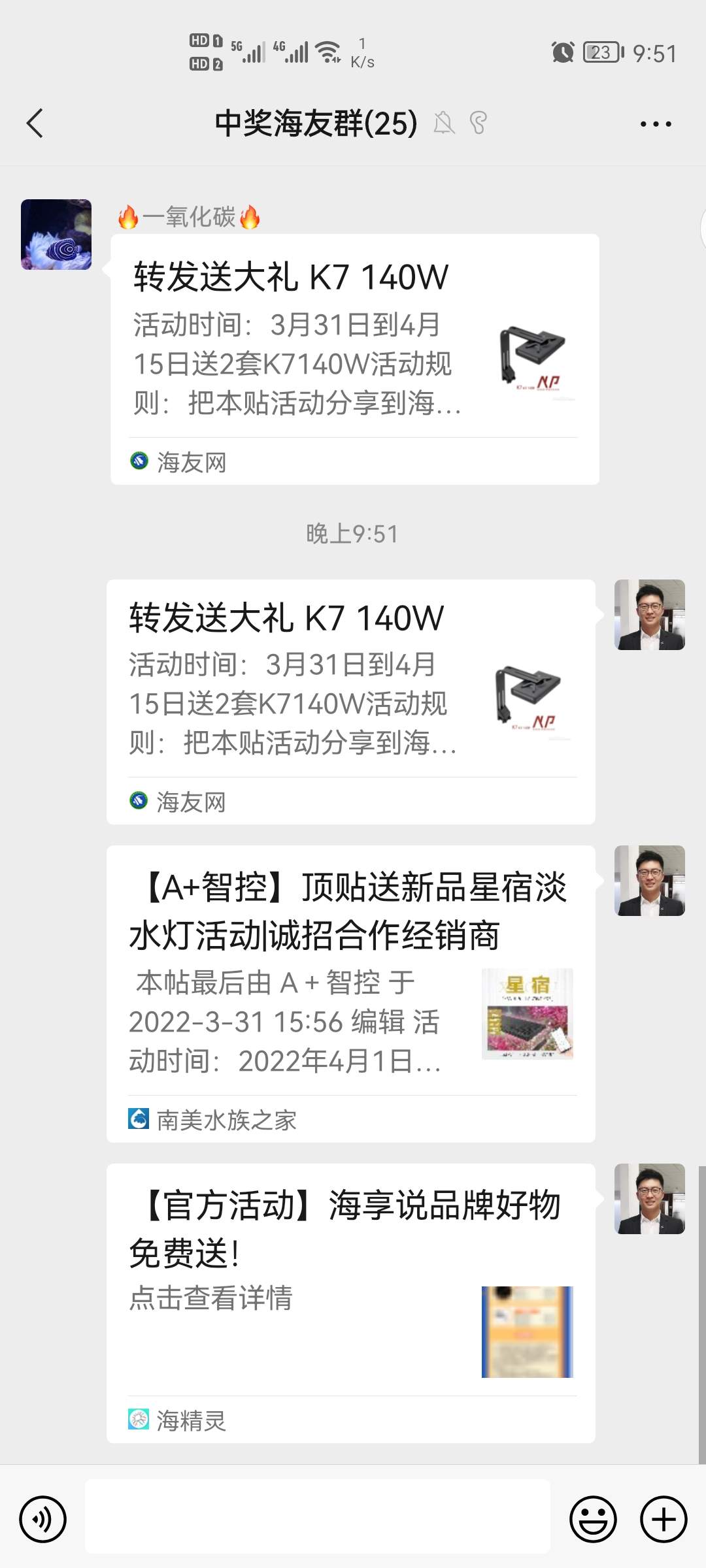The image size is (706, 1568).
Task: Open the A+智控 星宿淡水灯 shared post
Action: pos(350,993)
